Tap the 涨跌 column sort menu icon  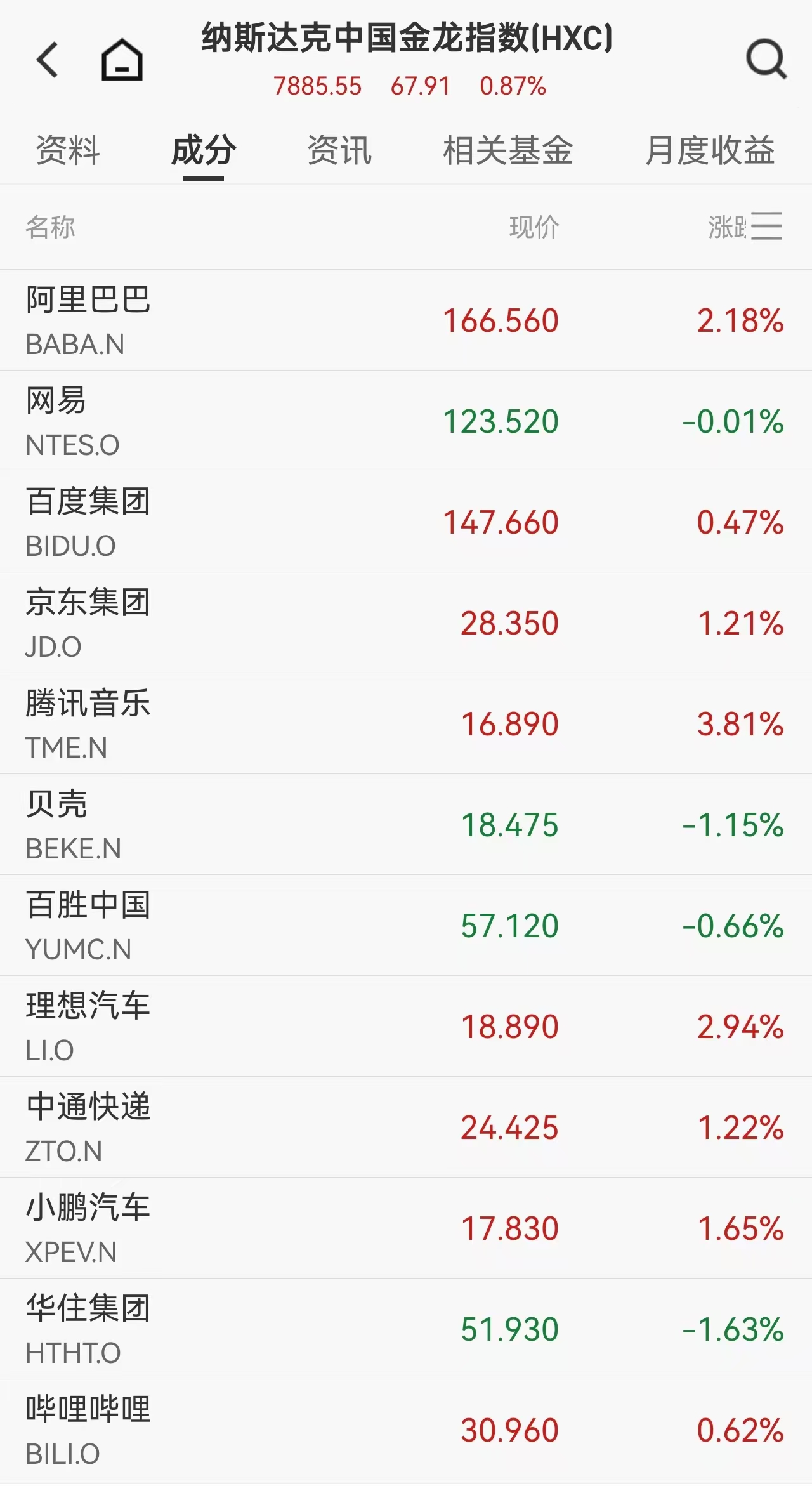pos(766,227)
